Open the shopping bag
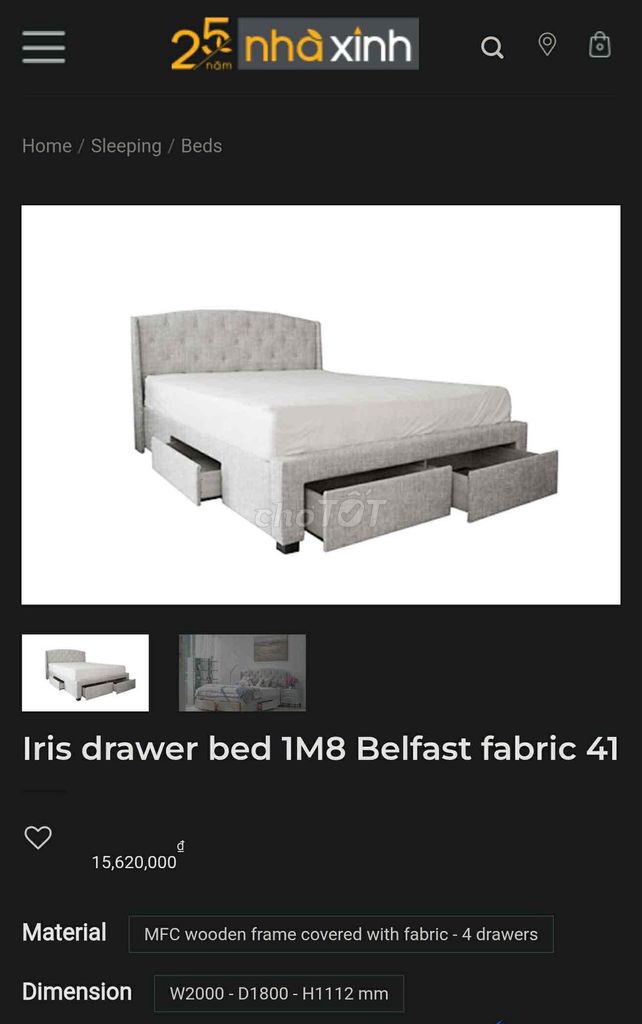The width and height of the screenshot is (642, 1024). (x=599, y=45)
